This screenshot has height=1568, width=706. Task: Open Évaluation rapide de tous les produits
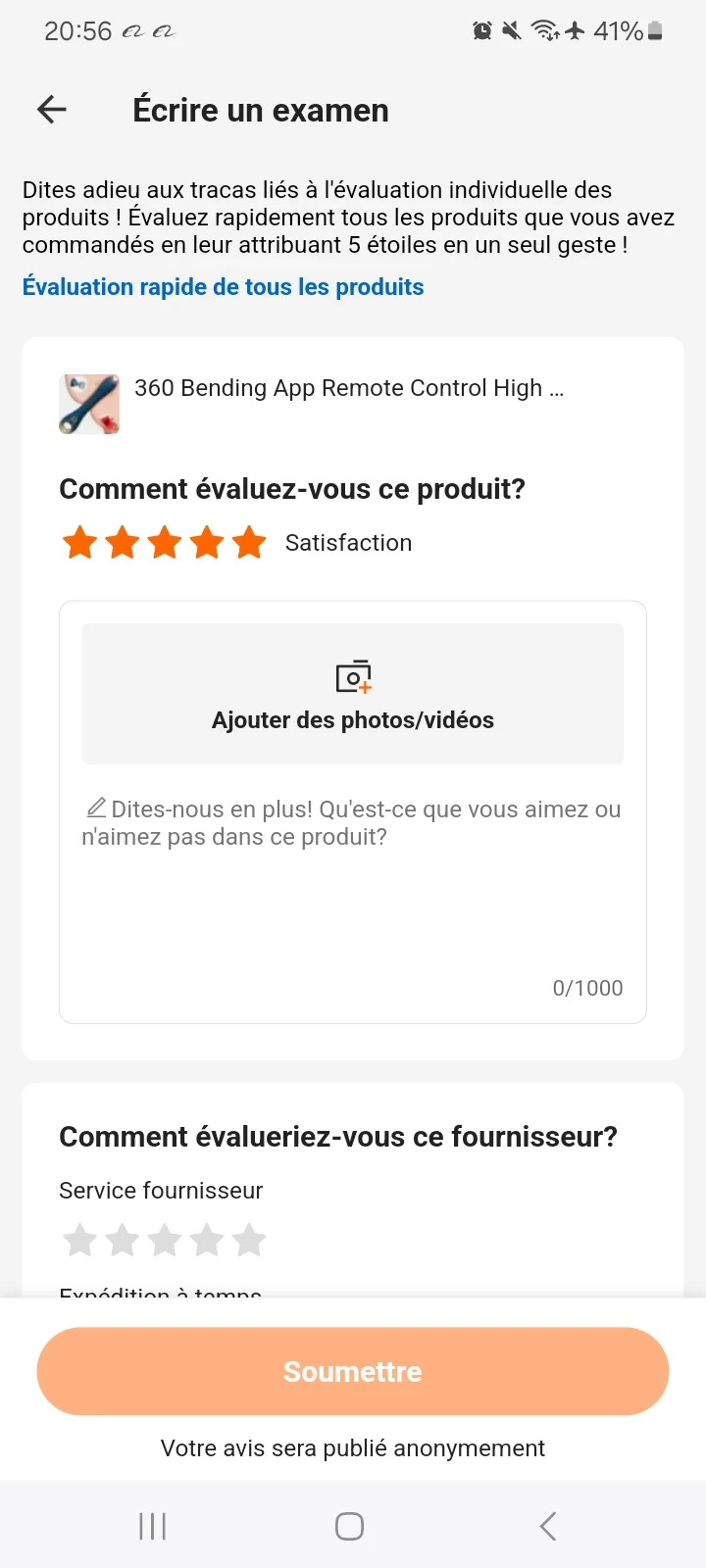click(224, 287)
